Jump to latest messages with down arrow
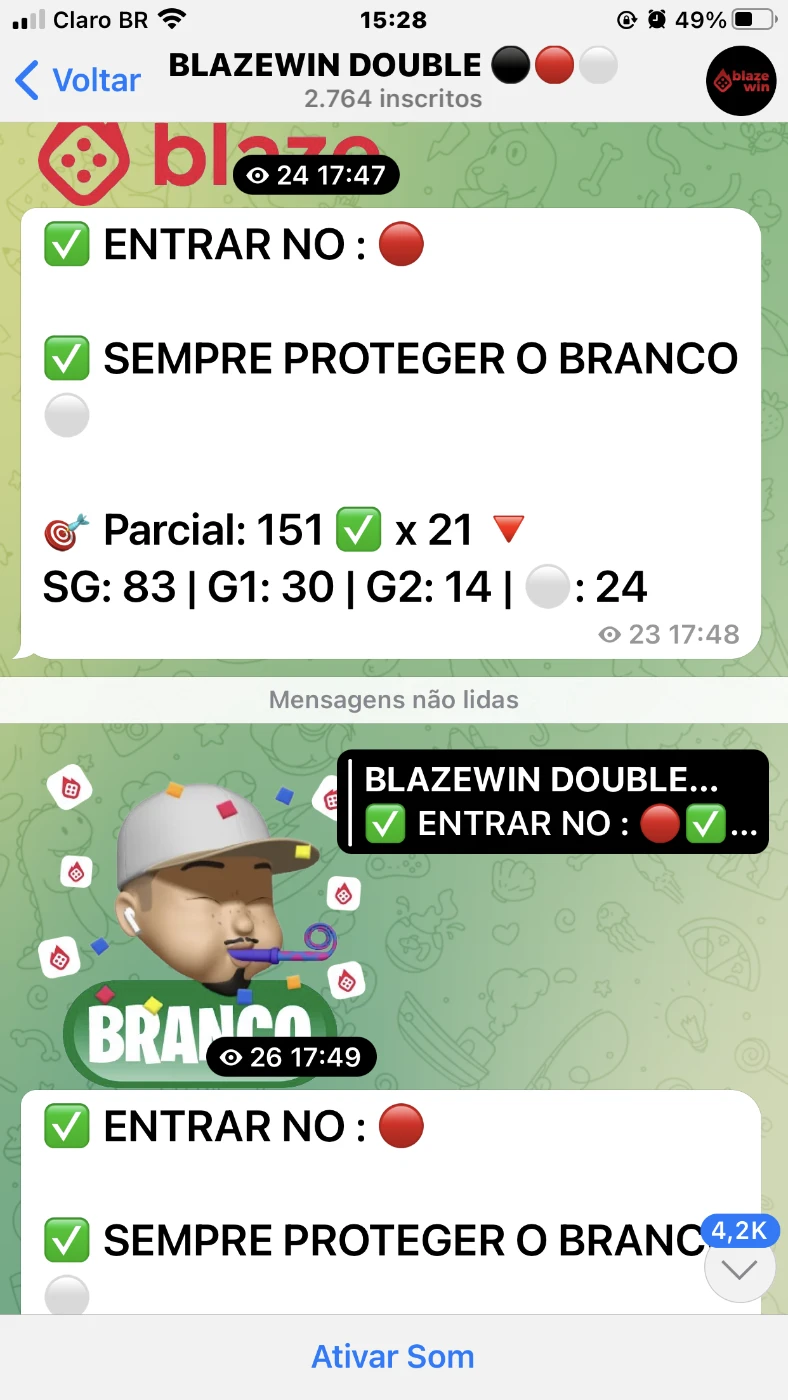This screenshot has width=788, height=1400. tap(741, 1269)
